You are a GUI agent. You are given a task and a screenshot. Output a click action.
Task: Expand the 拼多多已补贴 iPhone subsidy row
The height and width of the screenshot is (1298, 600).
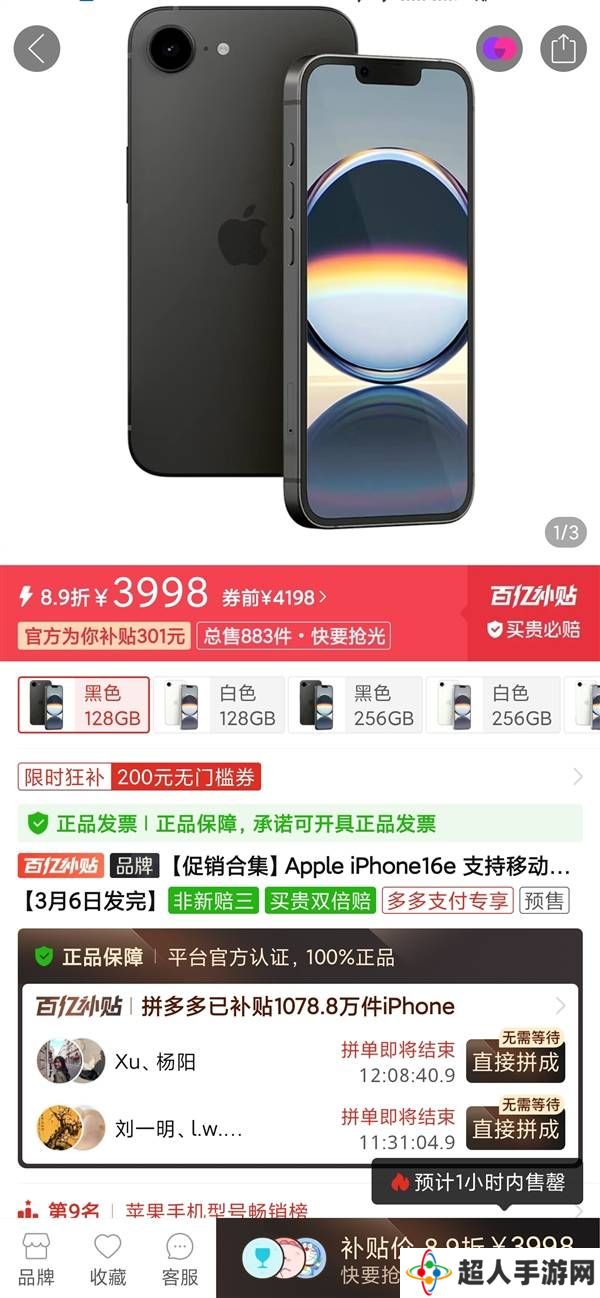click(300, 1006)
